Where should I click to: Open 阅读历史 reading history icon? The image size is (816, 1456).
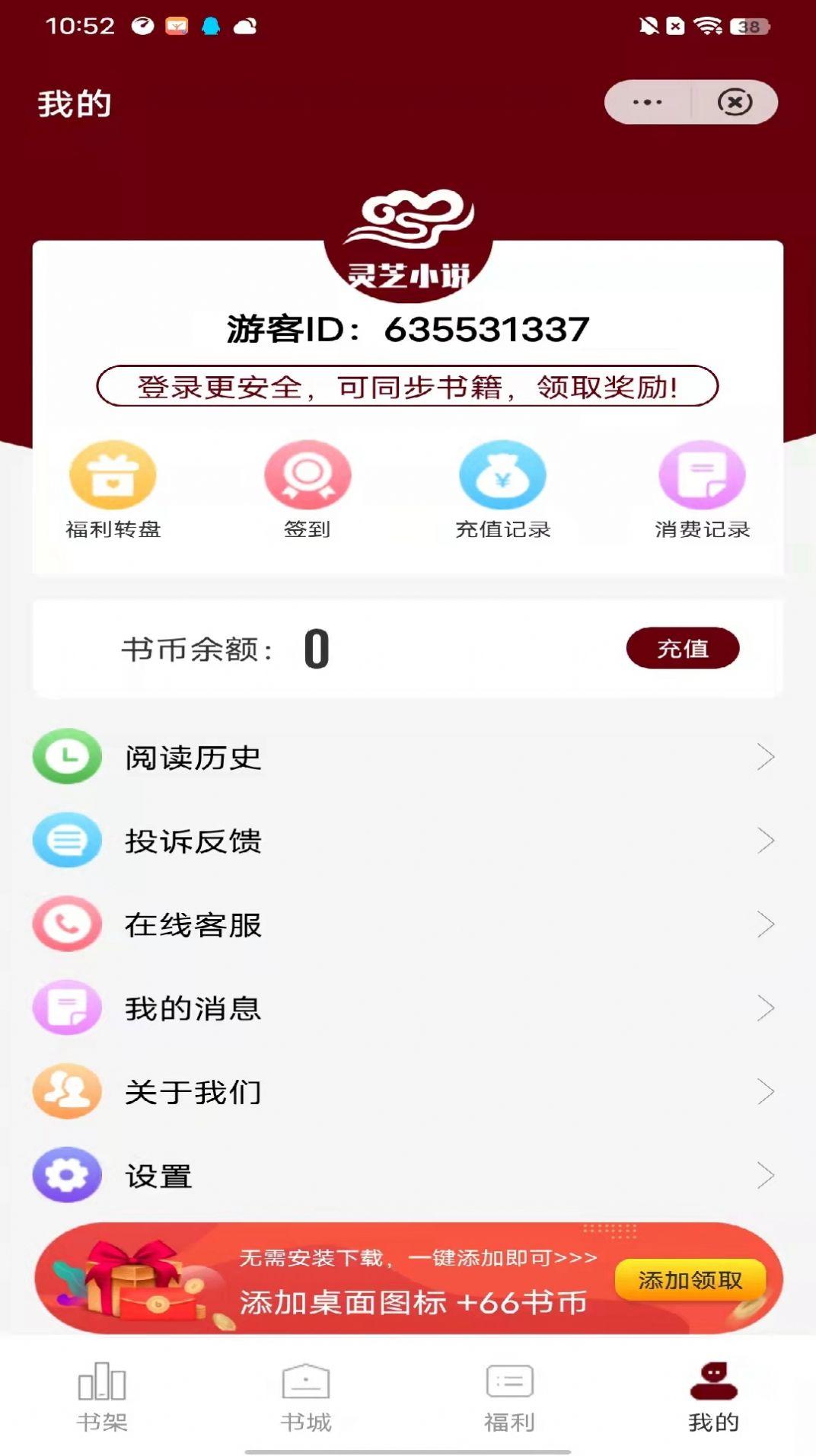(67, 756)
